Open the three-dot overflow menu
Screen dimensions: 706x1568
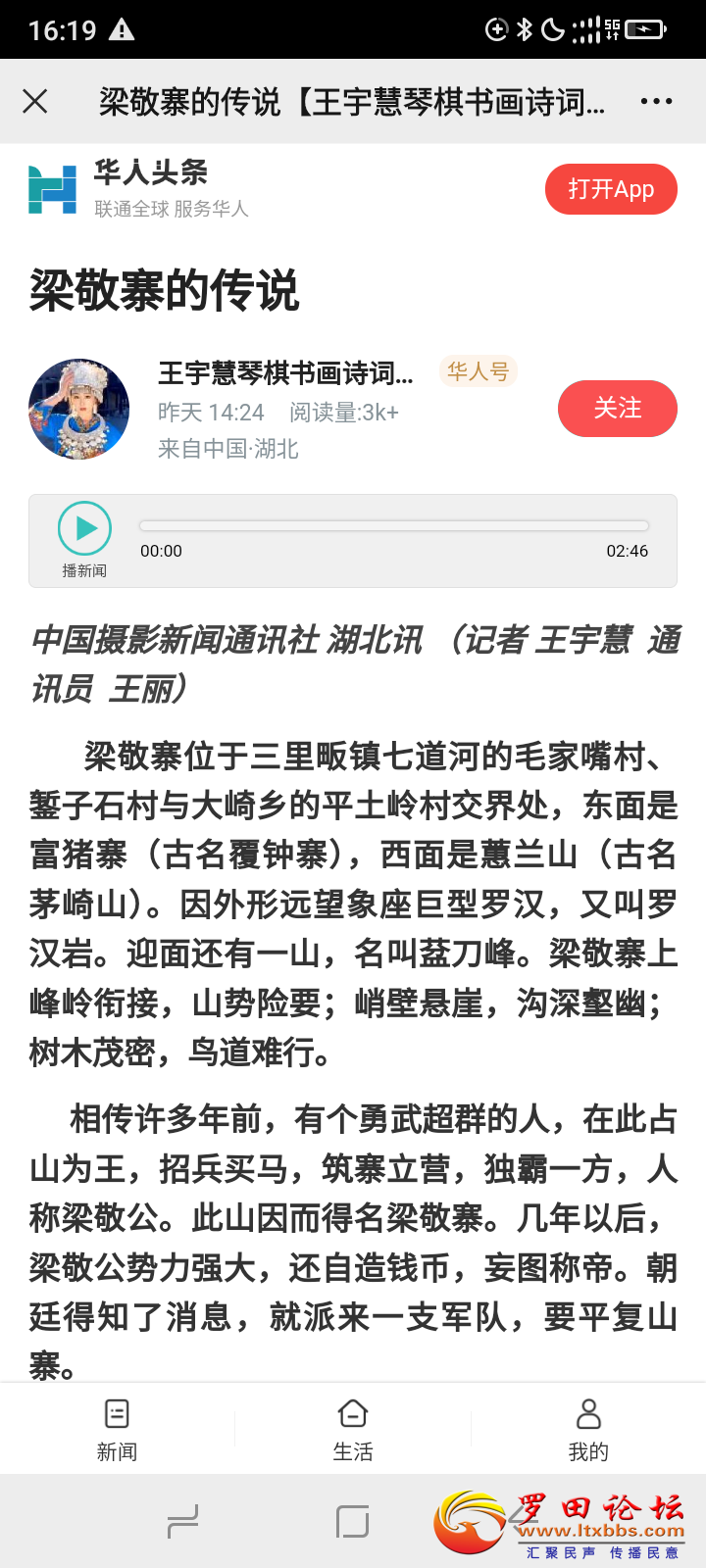pos(656,101)
